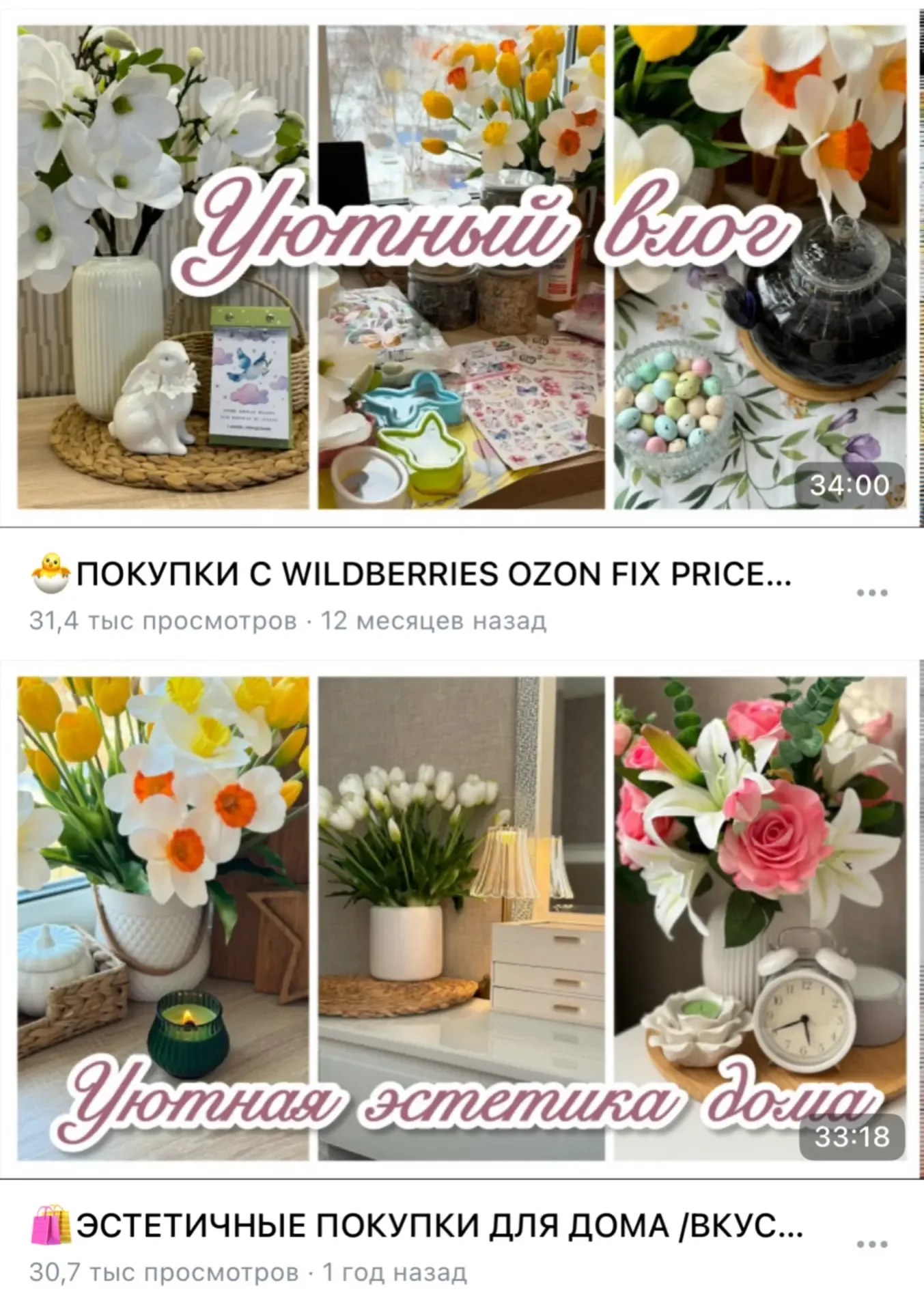This screenshot has height=1311, width=924.
Task: Open more options for ПОКУПКИ С WILDBERRIES video
Action: coord(871,593)
